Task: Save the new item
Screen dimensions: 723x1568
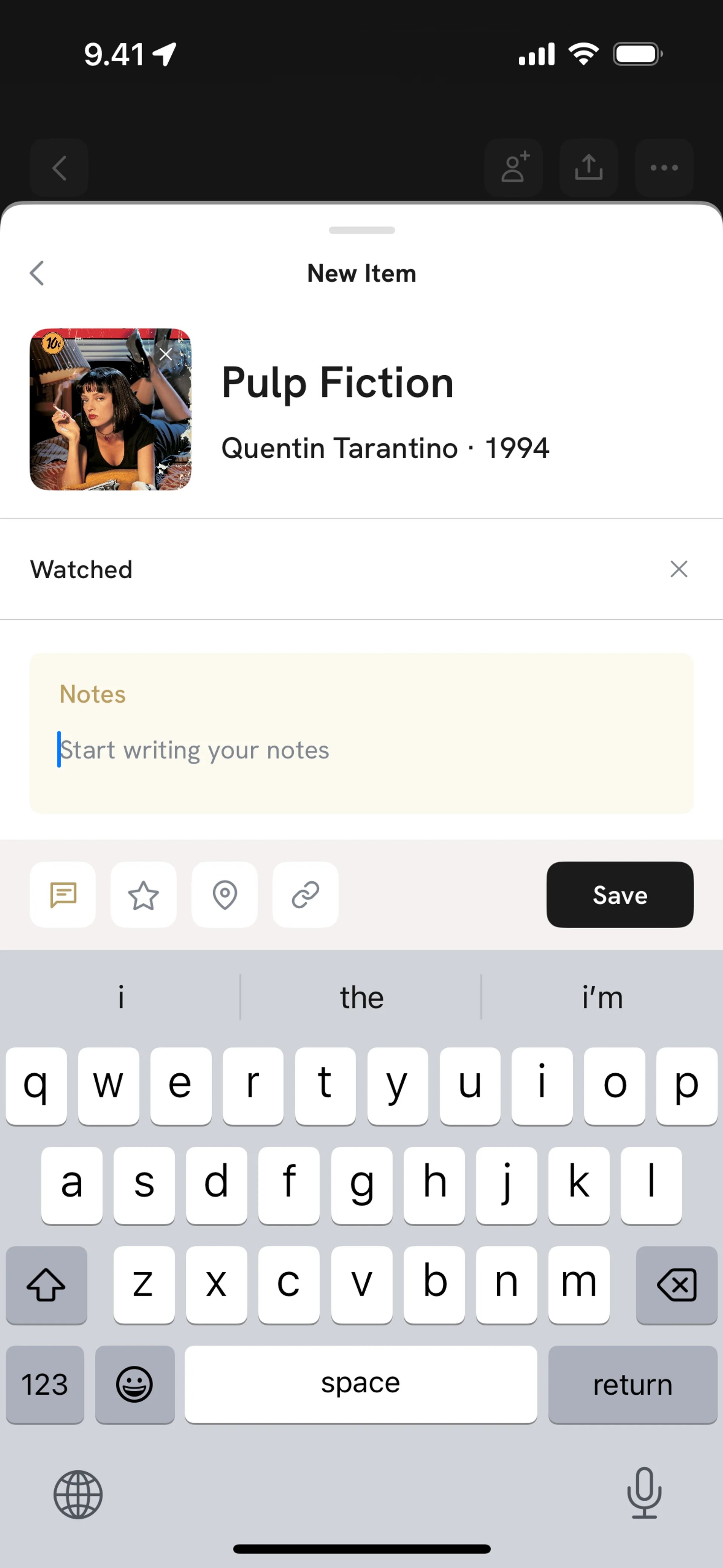Action: (619, 895)
